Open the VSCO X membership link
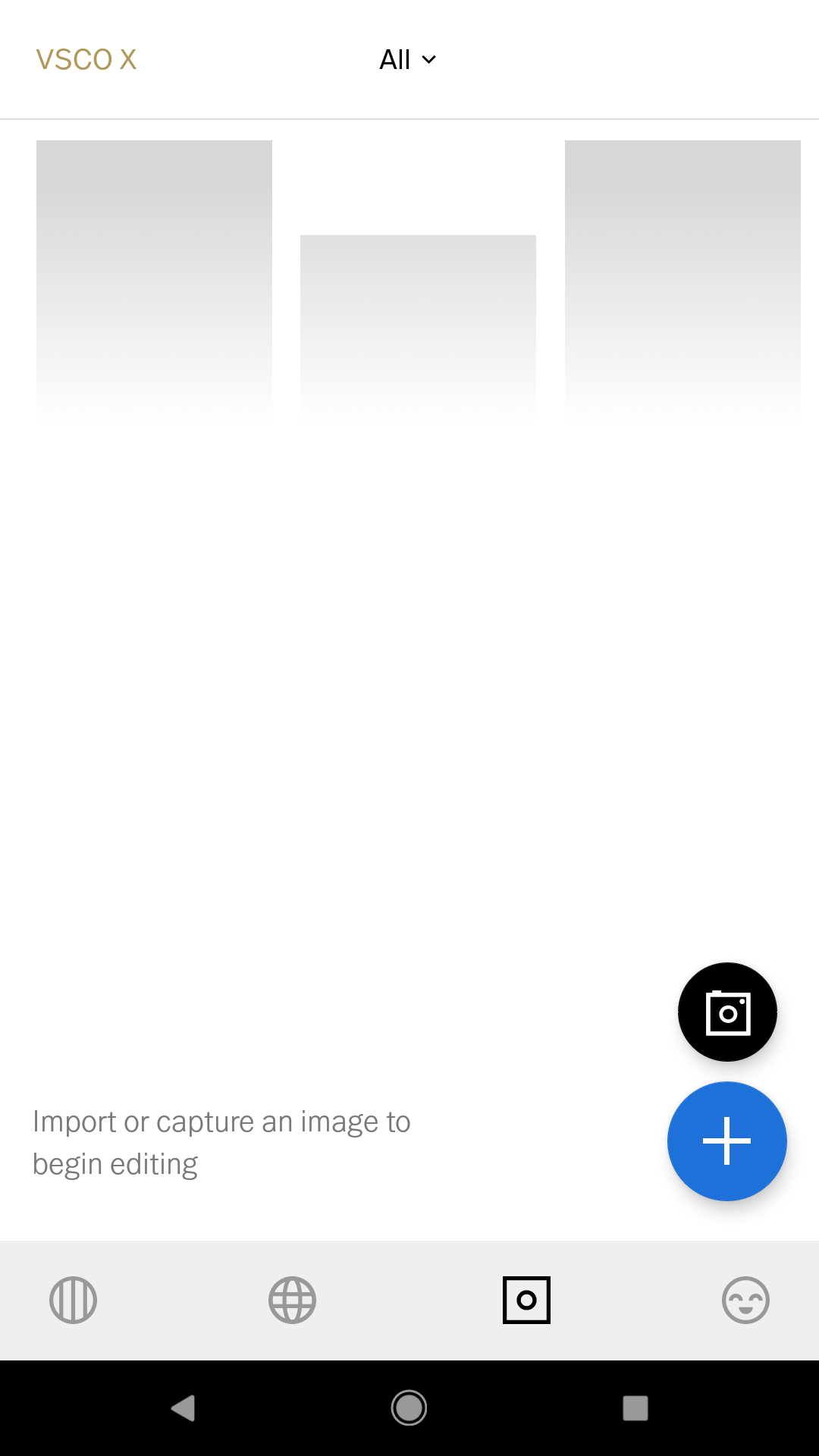 click(86, 60)
